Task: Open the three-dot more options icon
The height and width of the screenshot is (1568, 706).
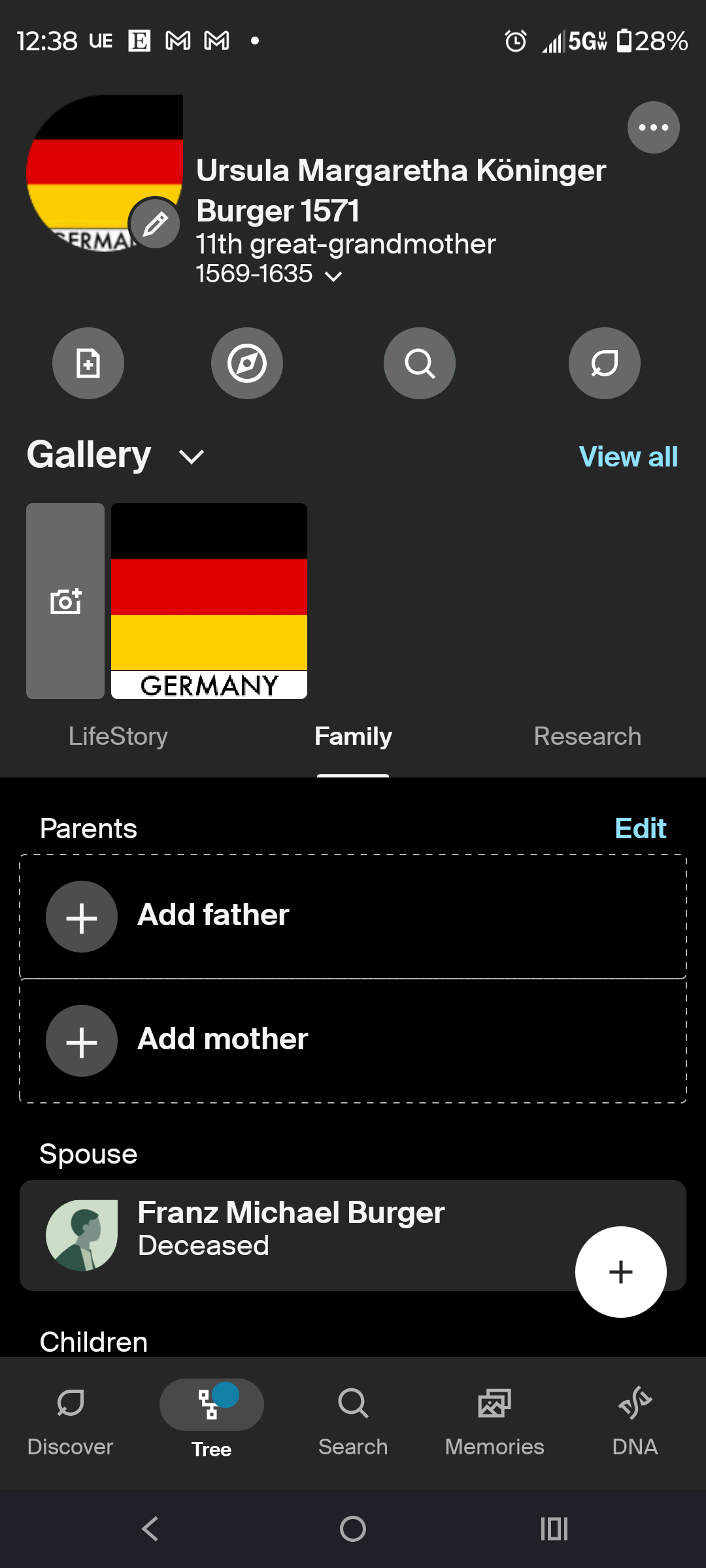Action: [653, 127]
